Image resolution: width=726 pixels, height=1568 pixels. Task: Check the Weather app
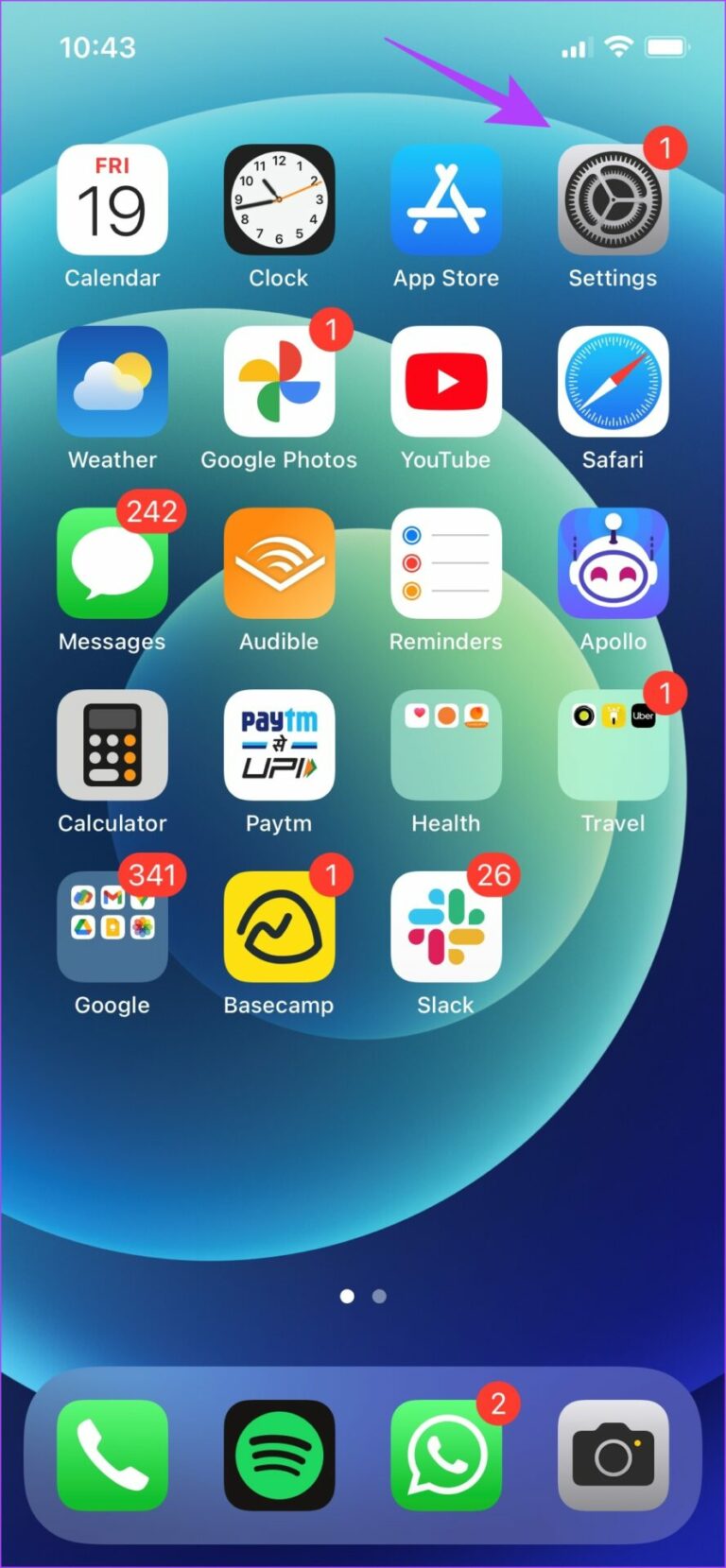112,382
